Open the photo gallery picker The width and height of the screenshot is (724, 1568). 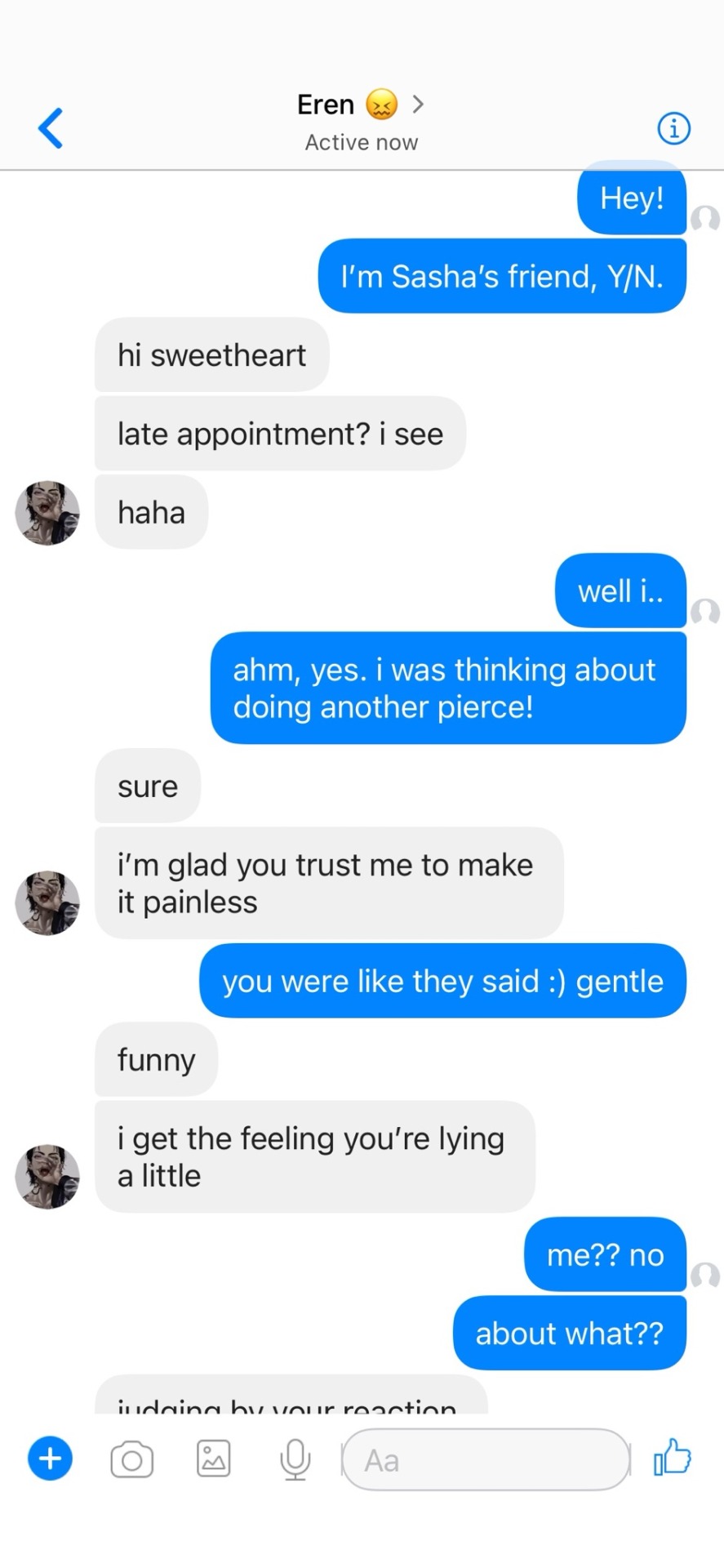pos(214,1458)
